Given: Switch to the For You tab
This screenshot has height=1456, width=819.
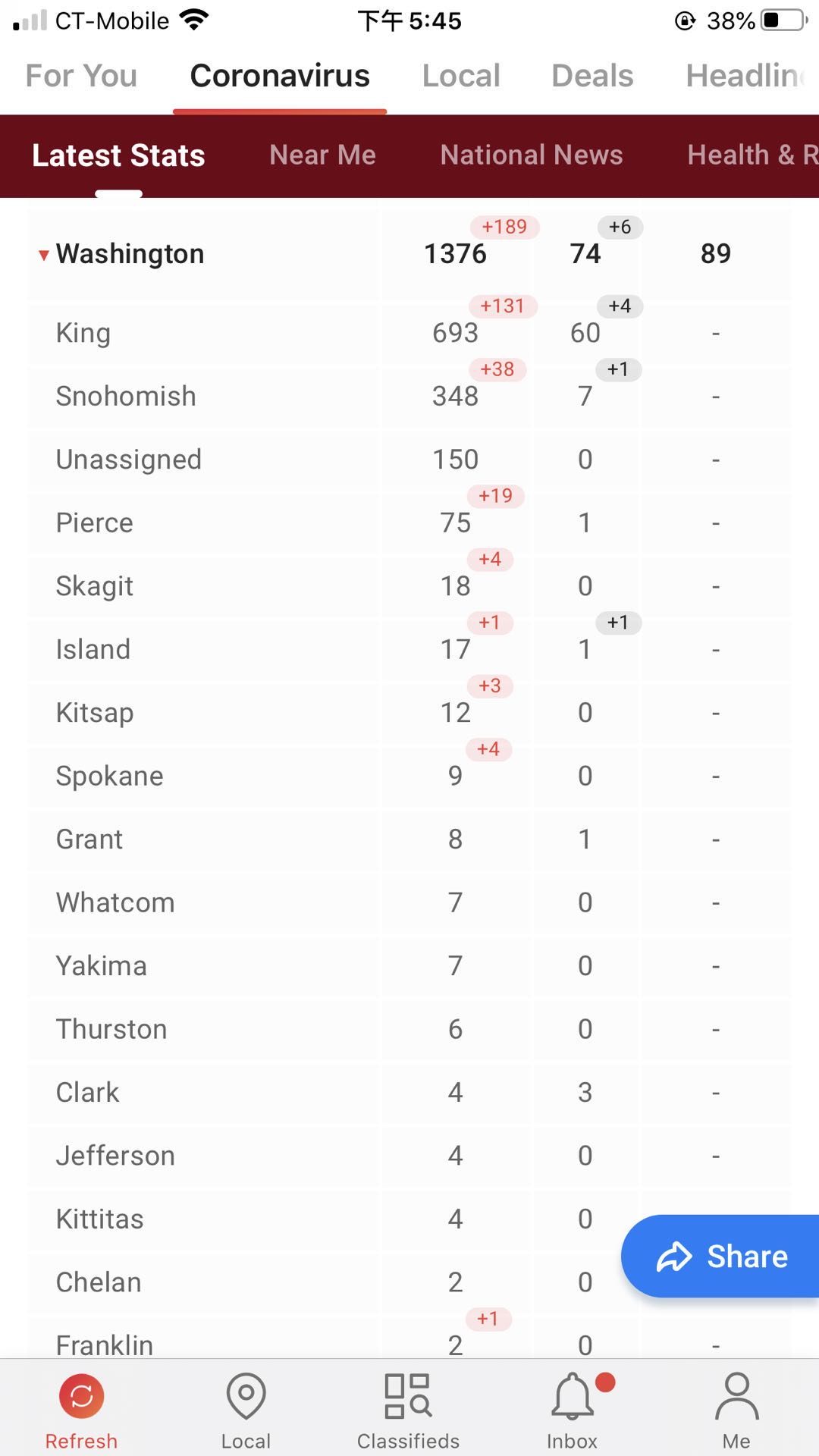Looking at the screenshot, I should 81,76.
